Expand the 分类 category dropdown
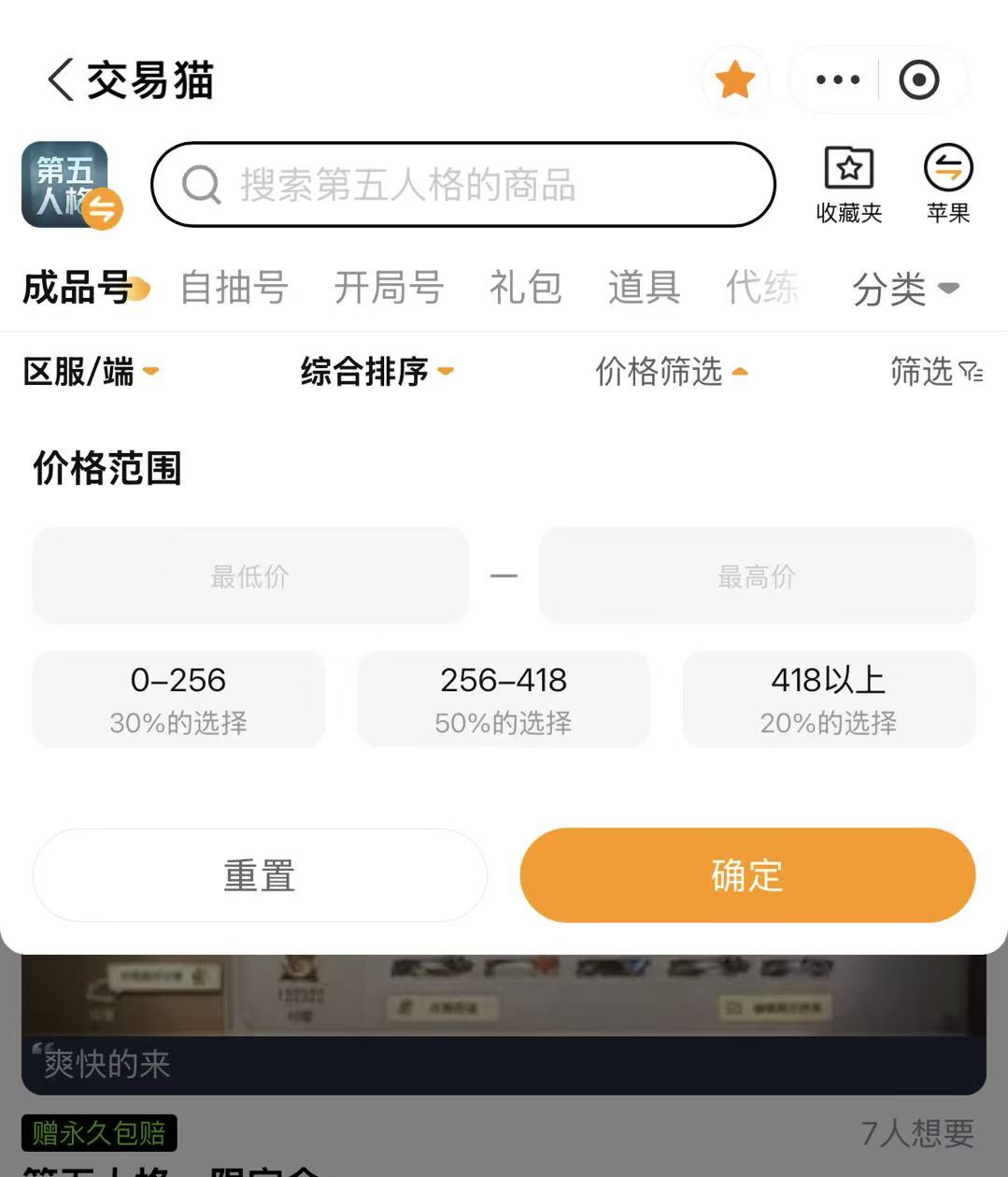Screen dimensions: 1008x1177 (905, 289)
